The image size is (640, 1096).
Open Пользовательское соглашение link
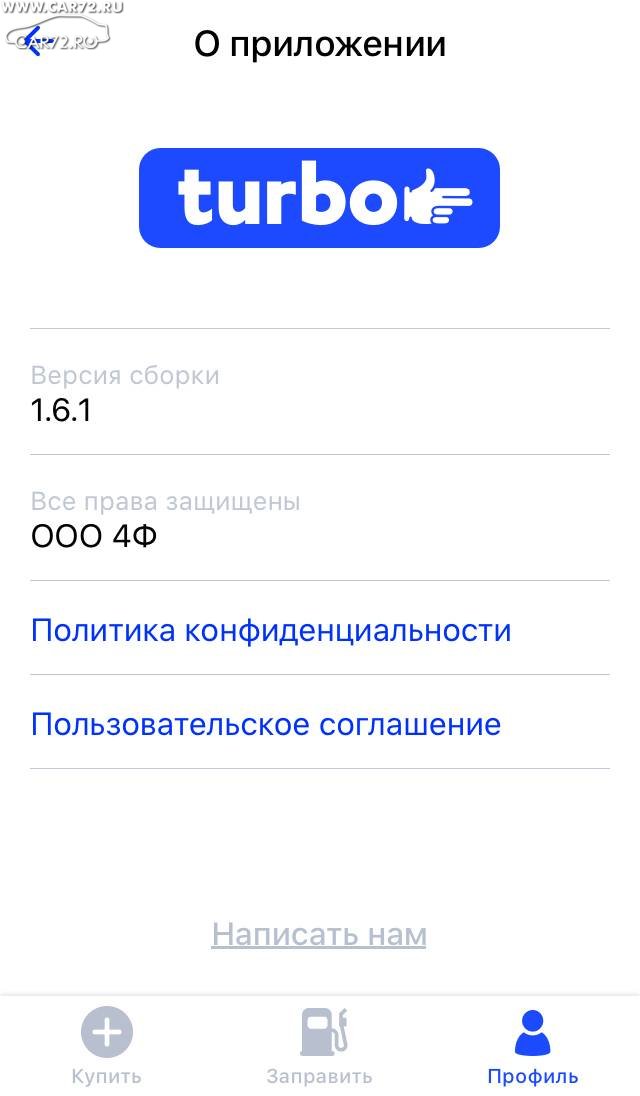(x=266, y=724)
